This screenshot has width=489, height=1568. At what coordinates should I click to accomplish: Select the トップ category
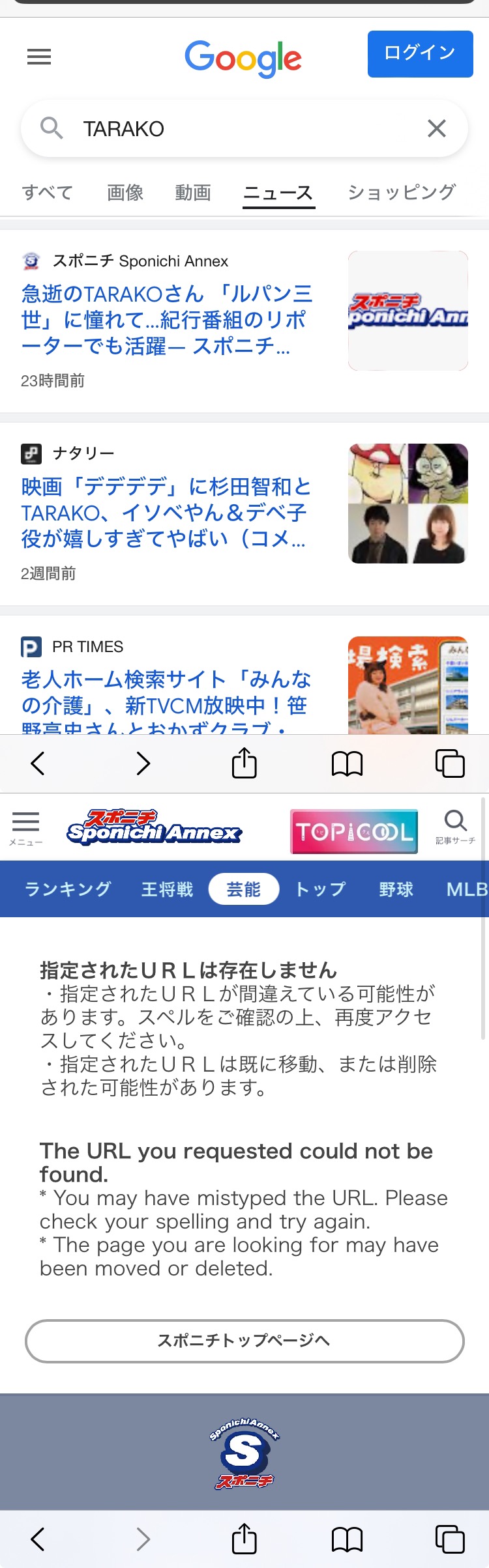pos(320,889)
